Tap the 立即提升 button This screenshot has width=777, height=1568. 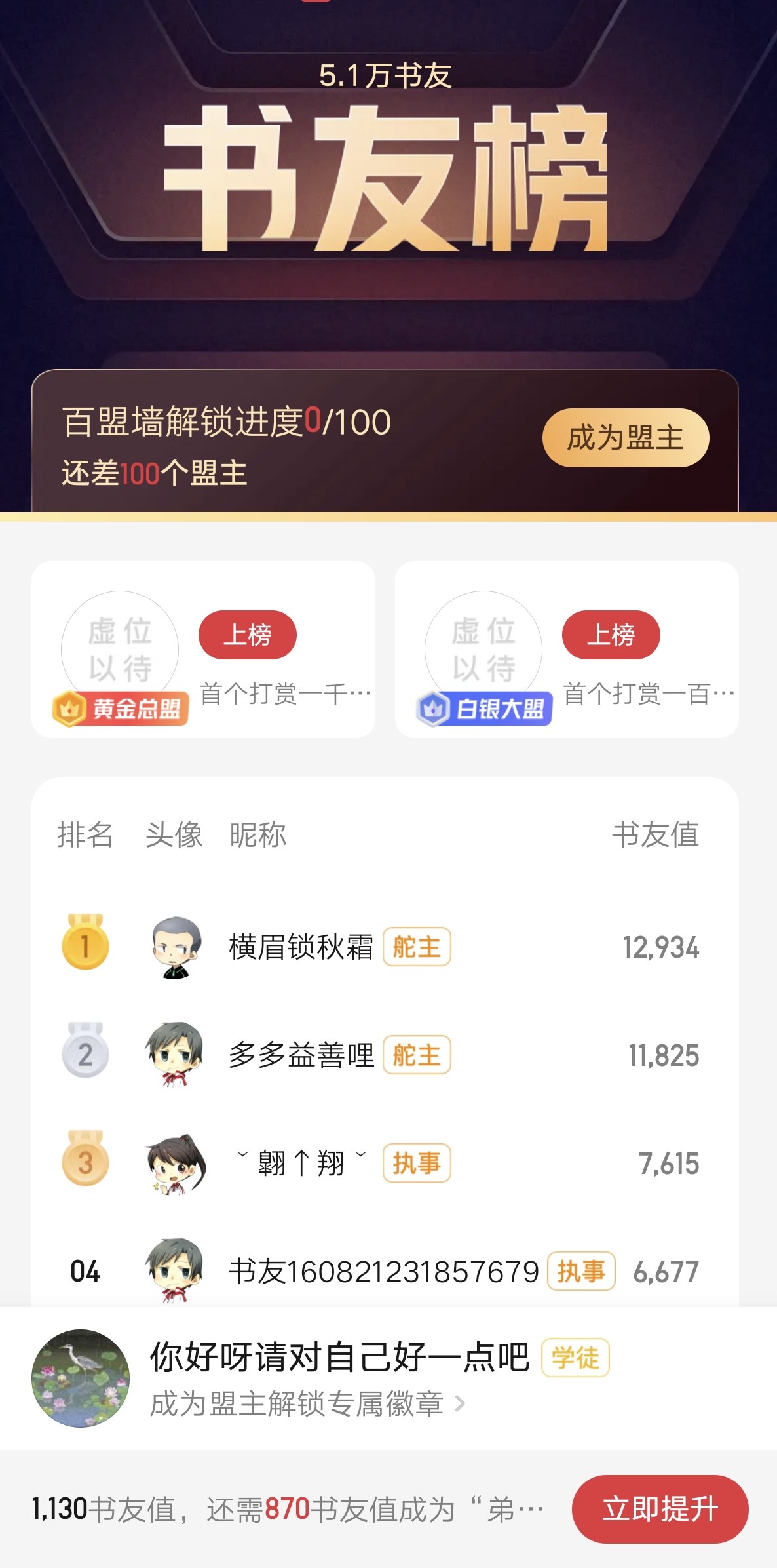coord(659,1509)
